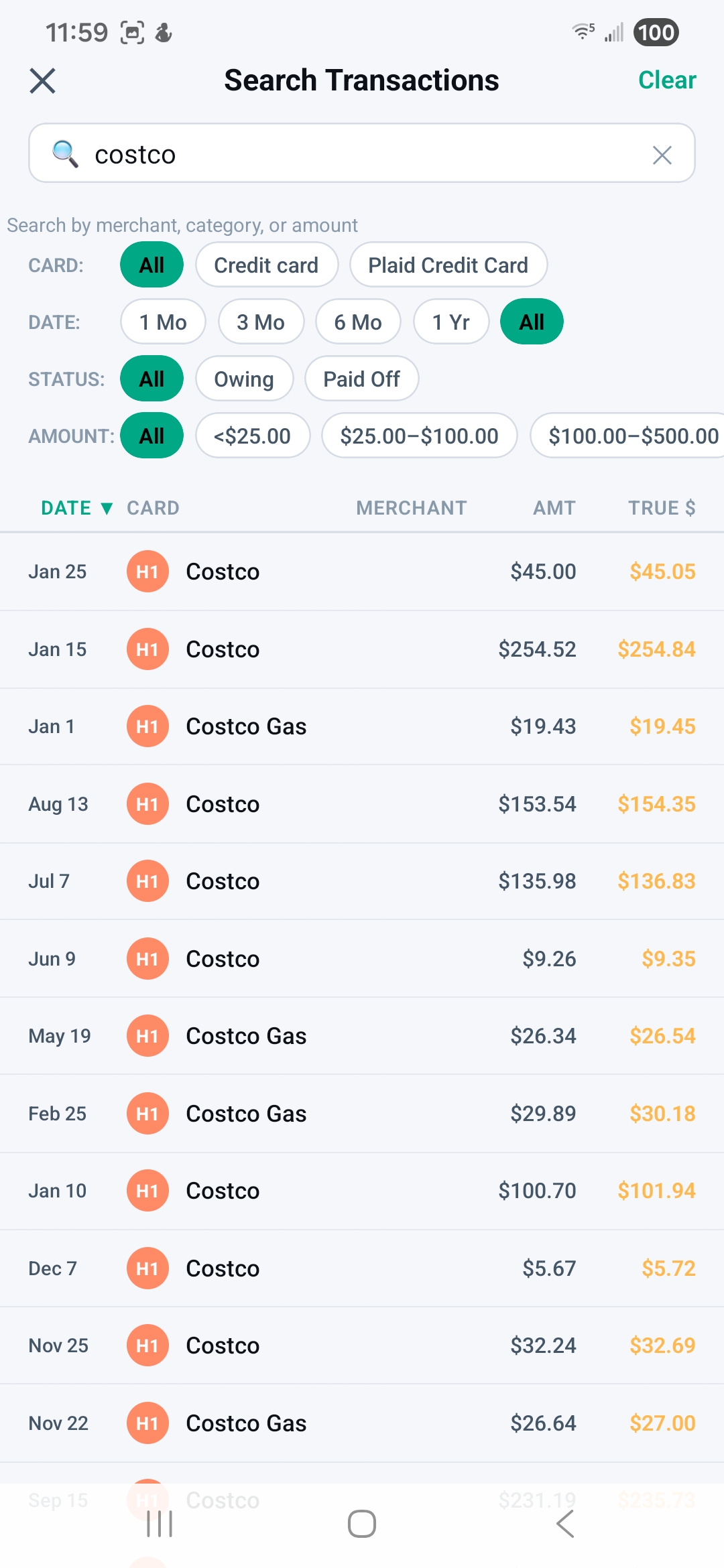Sort transactions by the MERCHANT column
The width and height of the screenshot is (724, 1568).
click(x=410, y=508)
